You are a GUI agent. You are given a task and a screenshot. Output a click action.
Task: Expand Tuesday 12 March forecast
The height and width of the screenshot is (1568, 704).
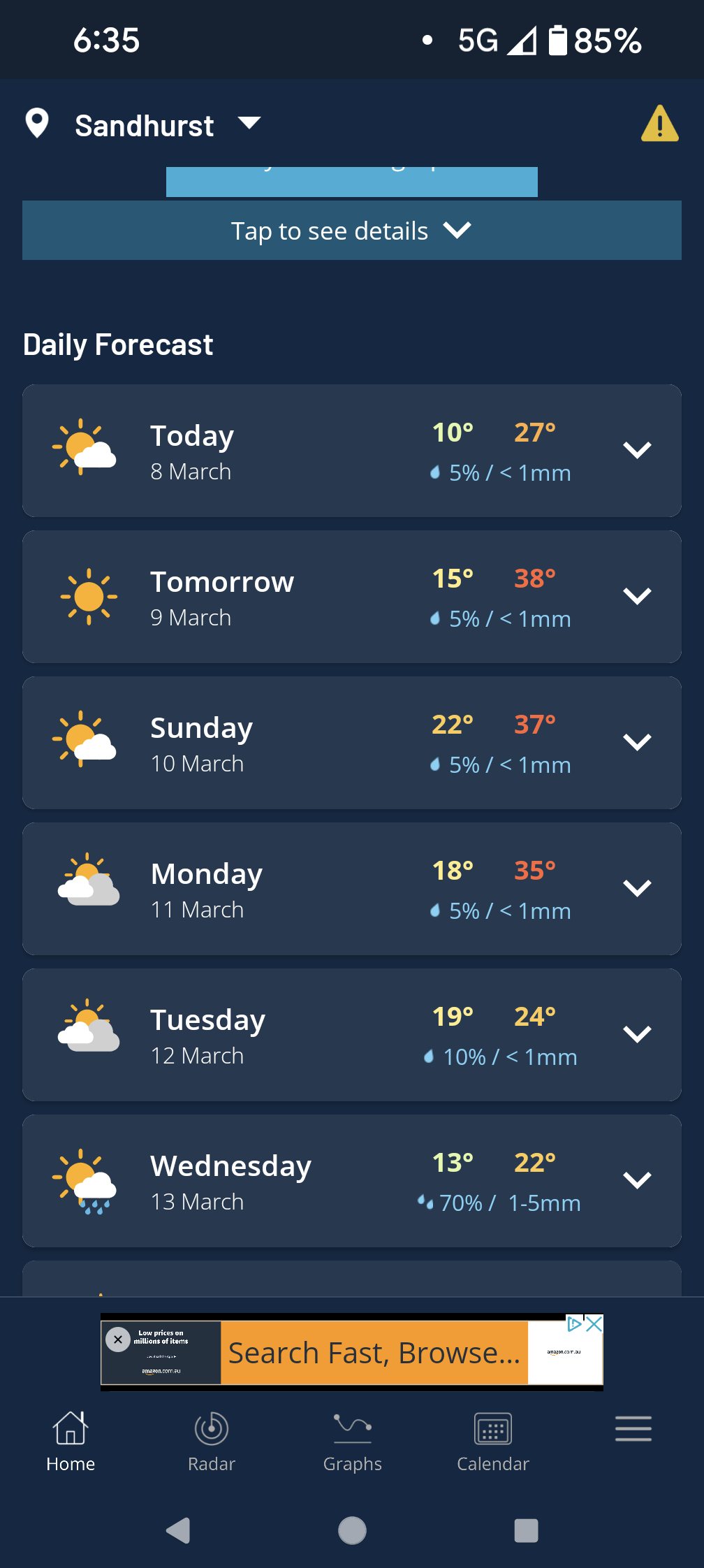point(636,1034)
